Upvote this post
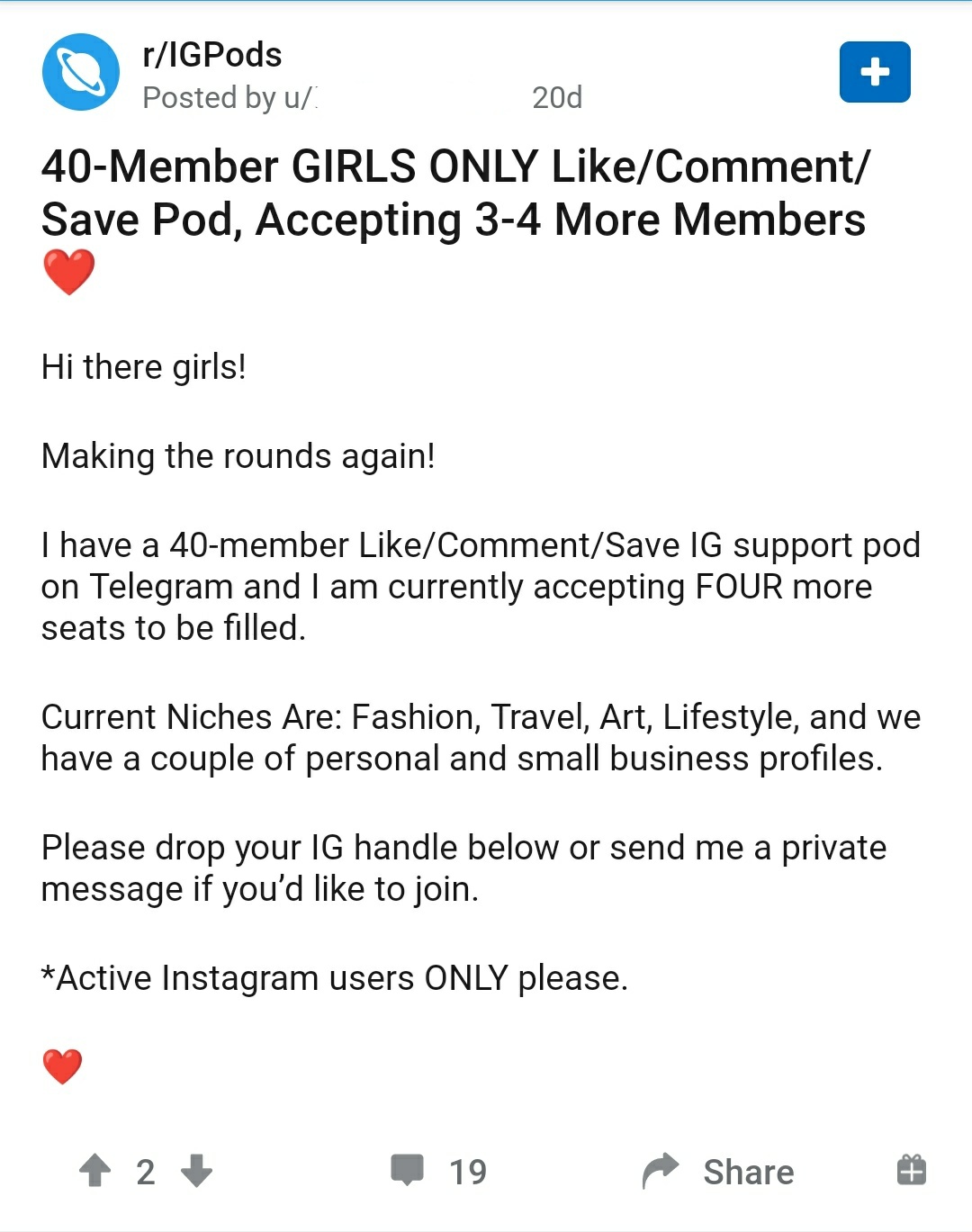Screen dimensions: 972x1232 coord(95,1171)
